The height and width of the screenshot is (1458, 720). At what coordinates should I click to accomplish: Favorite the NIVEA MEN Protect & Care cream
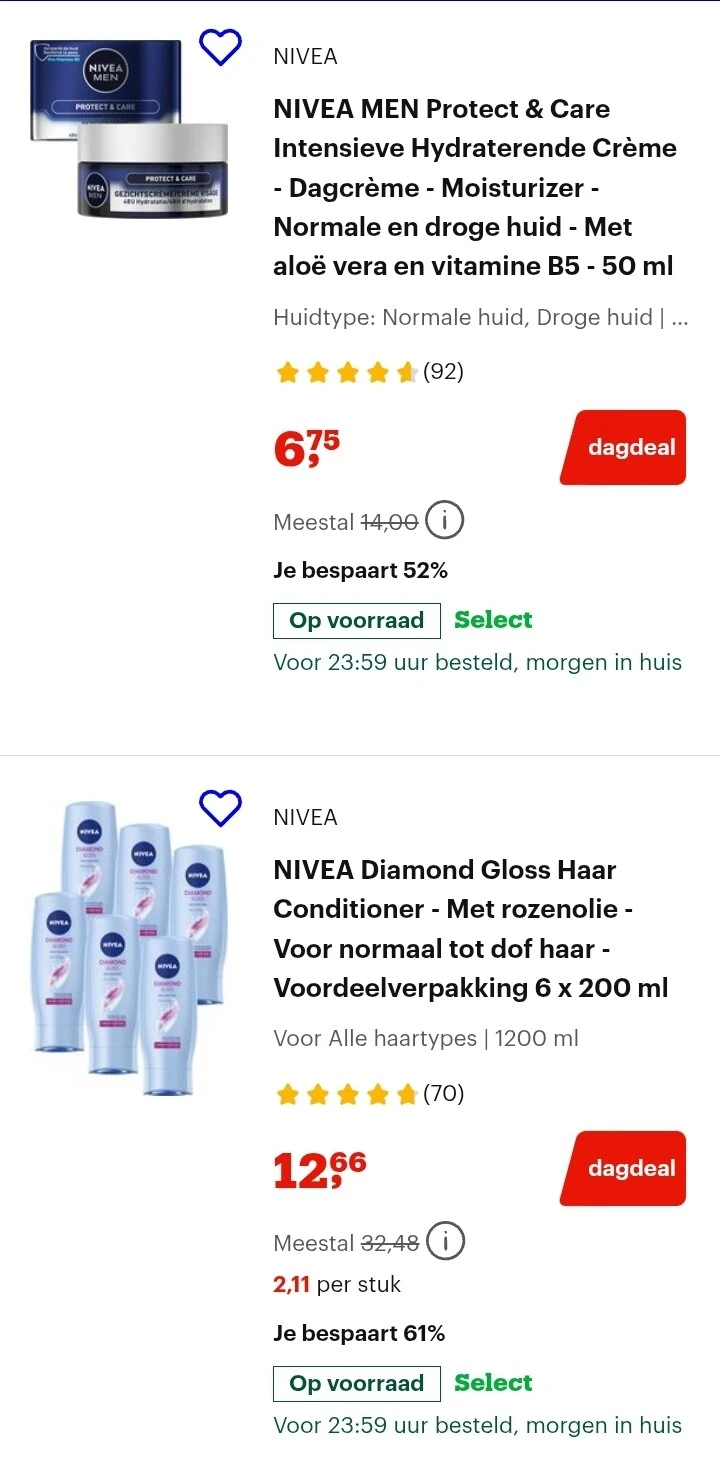coord(220,47)
